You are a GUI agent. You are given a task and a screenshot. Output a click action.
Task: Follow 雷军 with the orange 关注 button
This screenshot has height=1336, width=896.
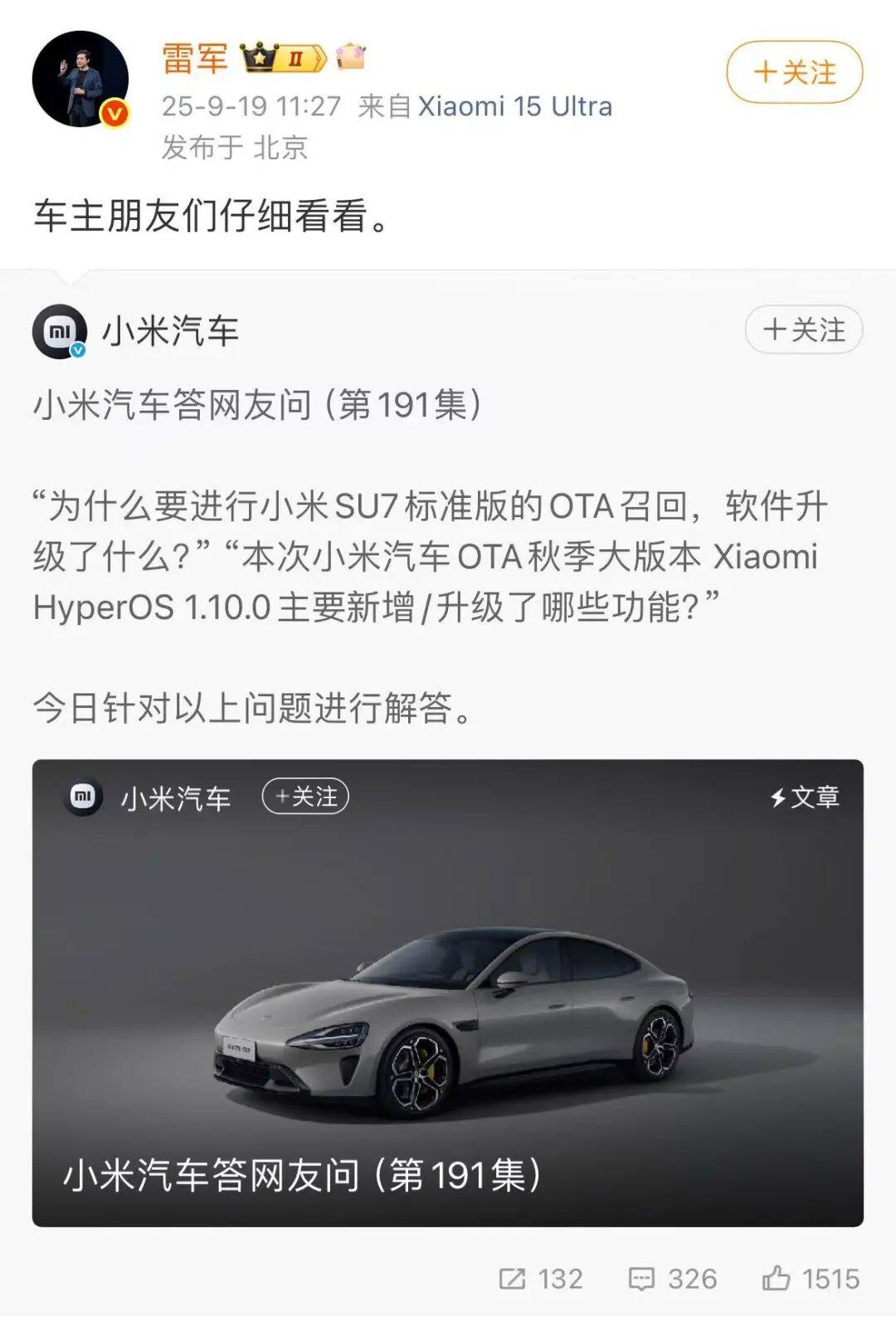pyautogui.click(x=794, y=72)
